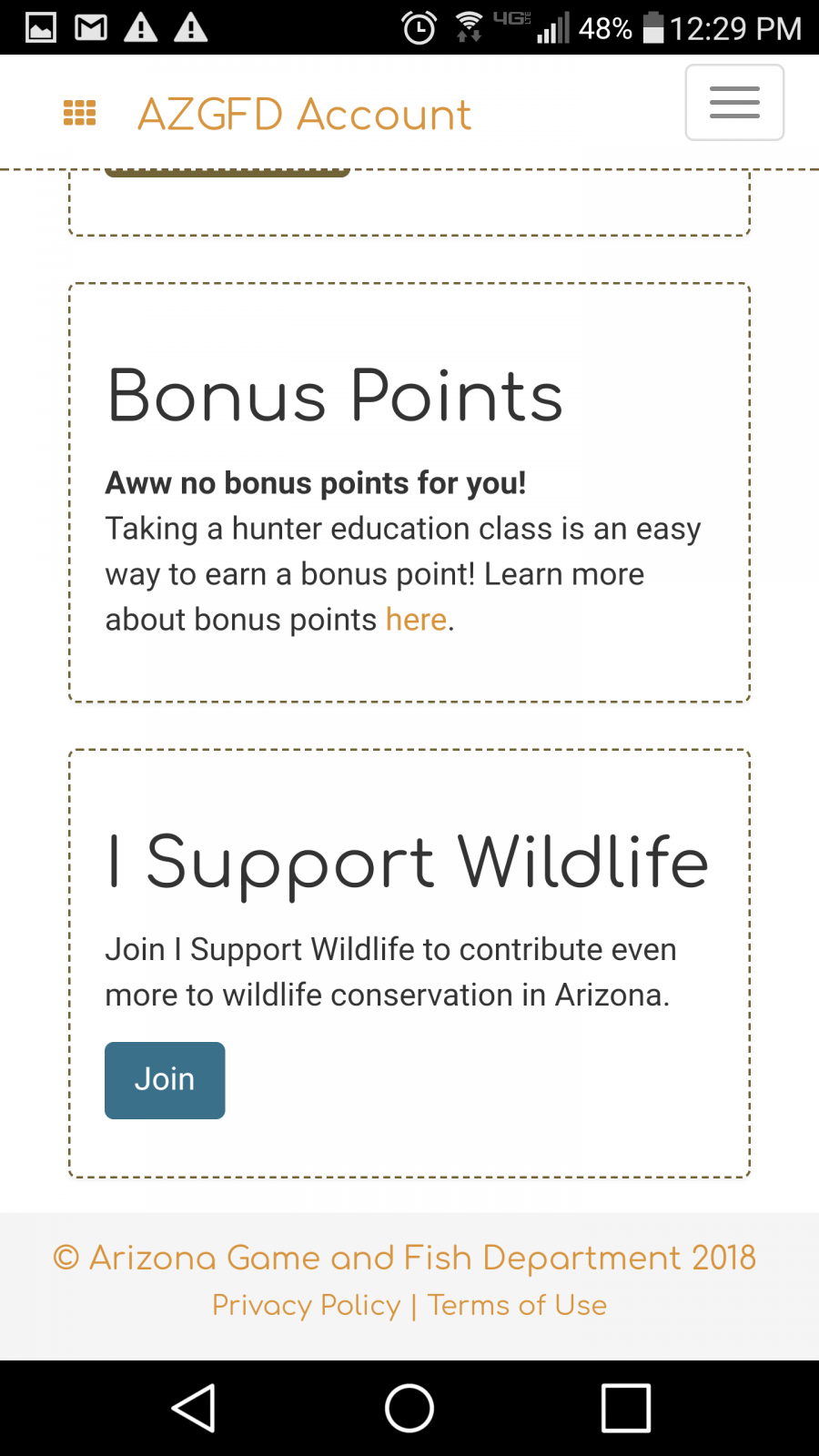Go back using system back button
Screen dimensions: 819x1456
pos(193,1408)
